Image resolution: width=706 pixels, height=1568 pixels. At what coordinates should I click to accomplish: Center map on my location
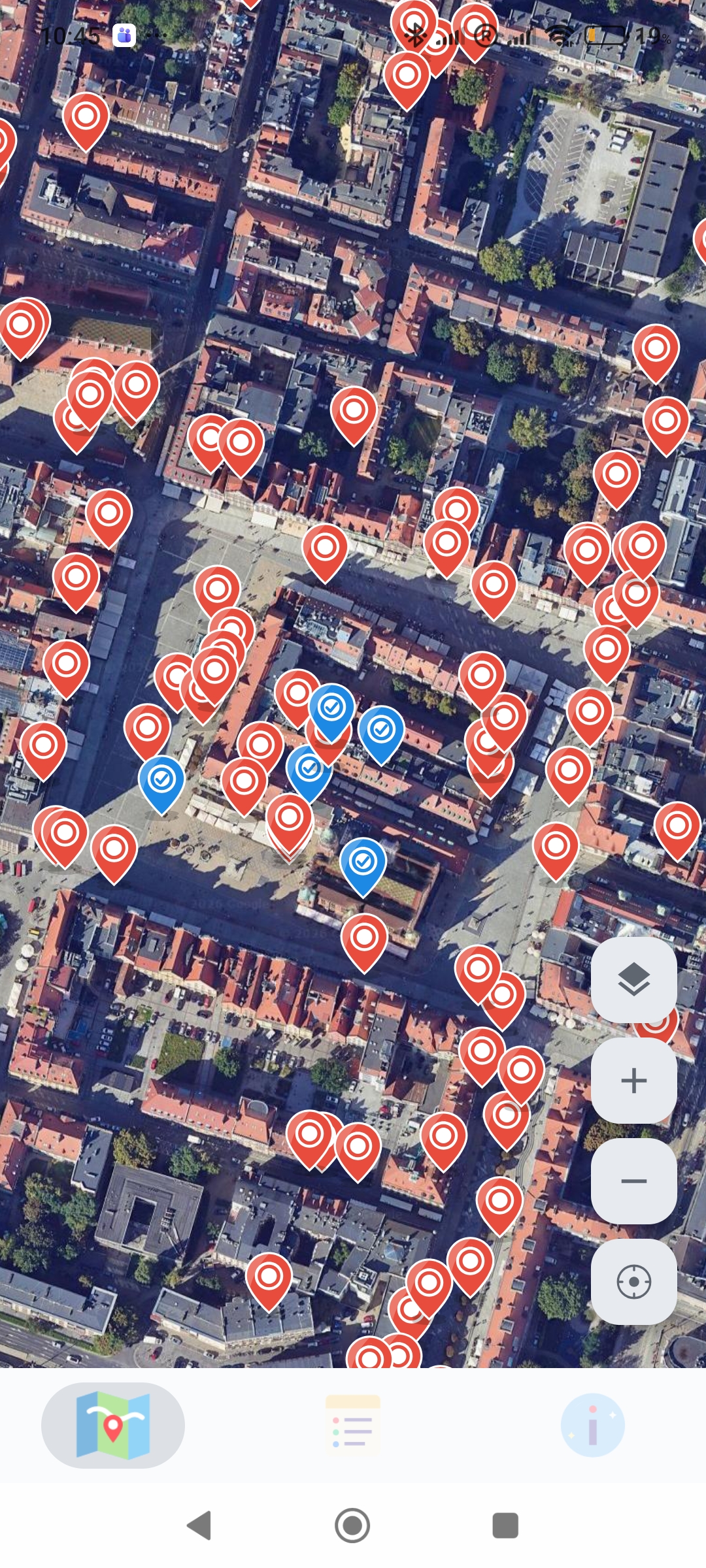[633, 1282]
